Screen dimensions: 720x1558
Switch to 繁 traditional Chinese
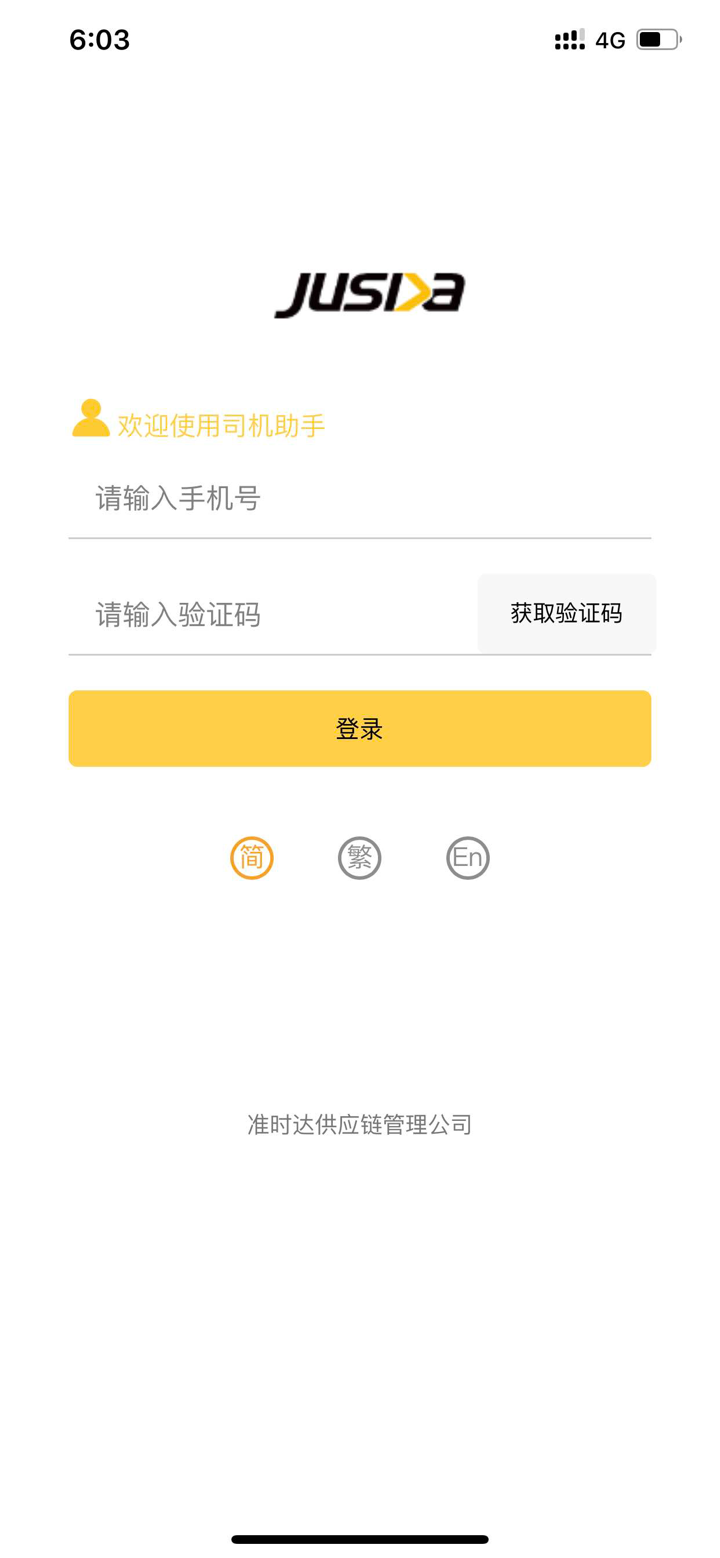click(359, 857)
